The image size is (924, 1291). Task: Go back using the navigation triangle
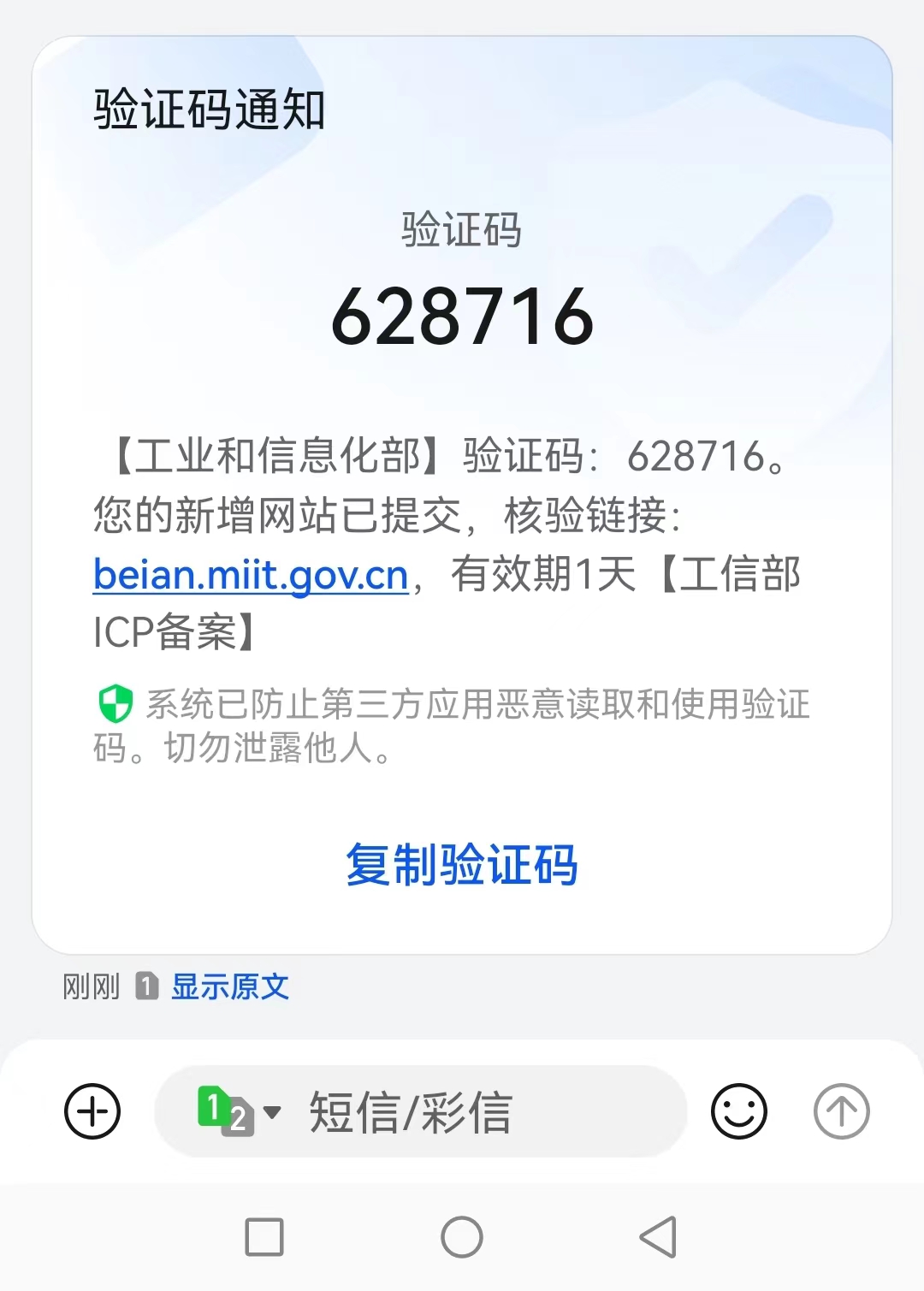tap(658, 1237)
